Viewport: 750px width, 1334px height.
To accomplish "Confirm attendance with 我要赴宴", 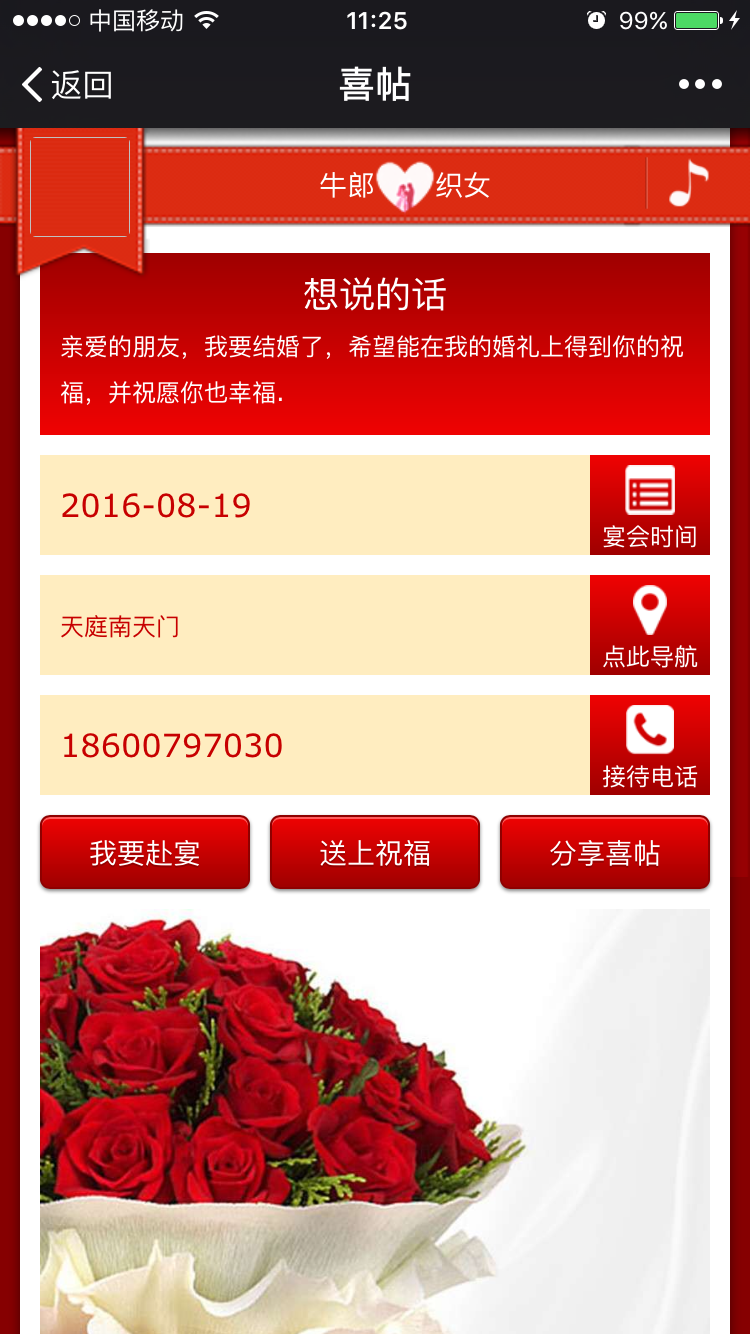I will pyautogui.click(x=145, y=853).
